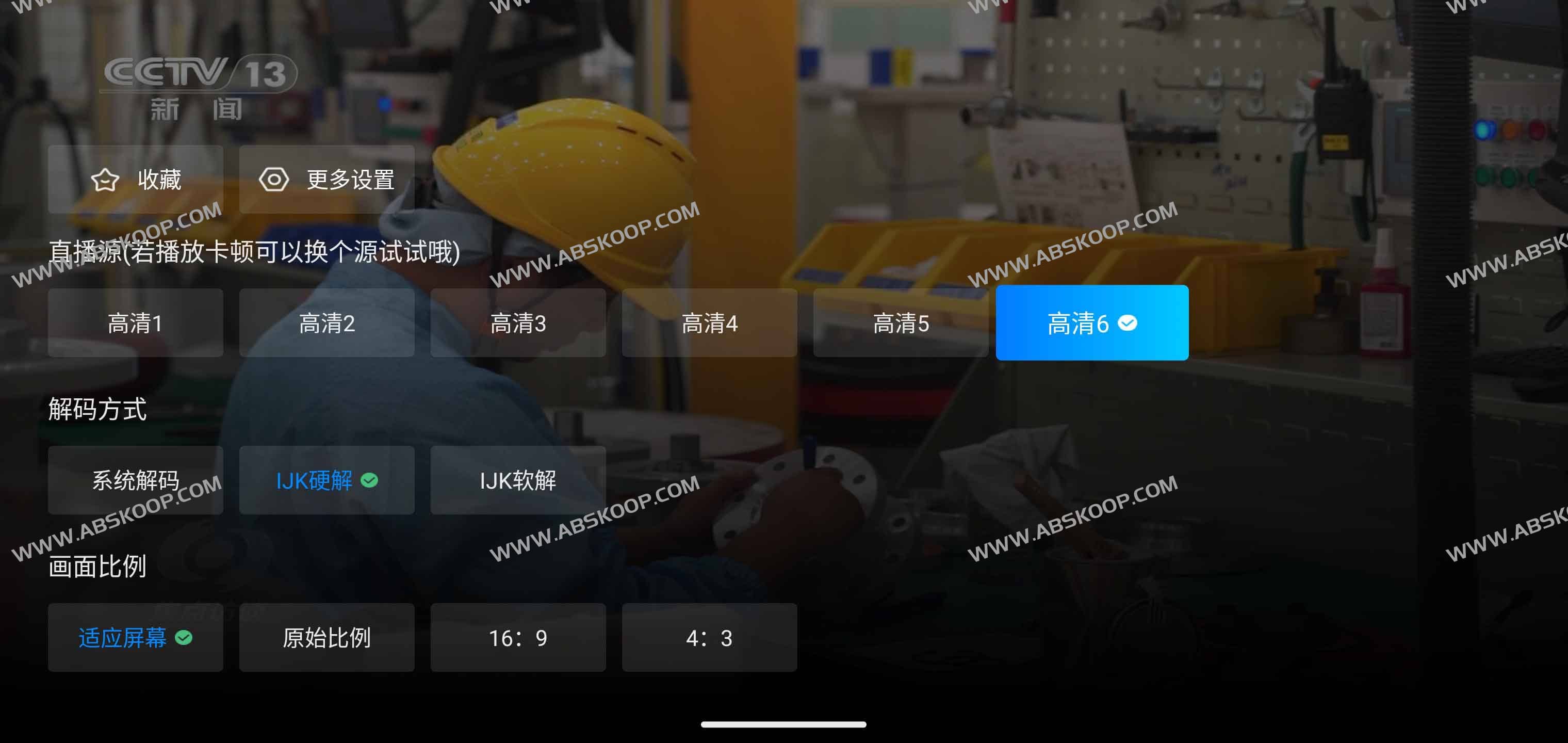The height and width of the screenshot is (743, 1568).
Task: Set aspect ratio to 原始比例
Action: [x=327, y=637]
